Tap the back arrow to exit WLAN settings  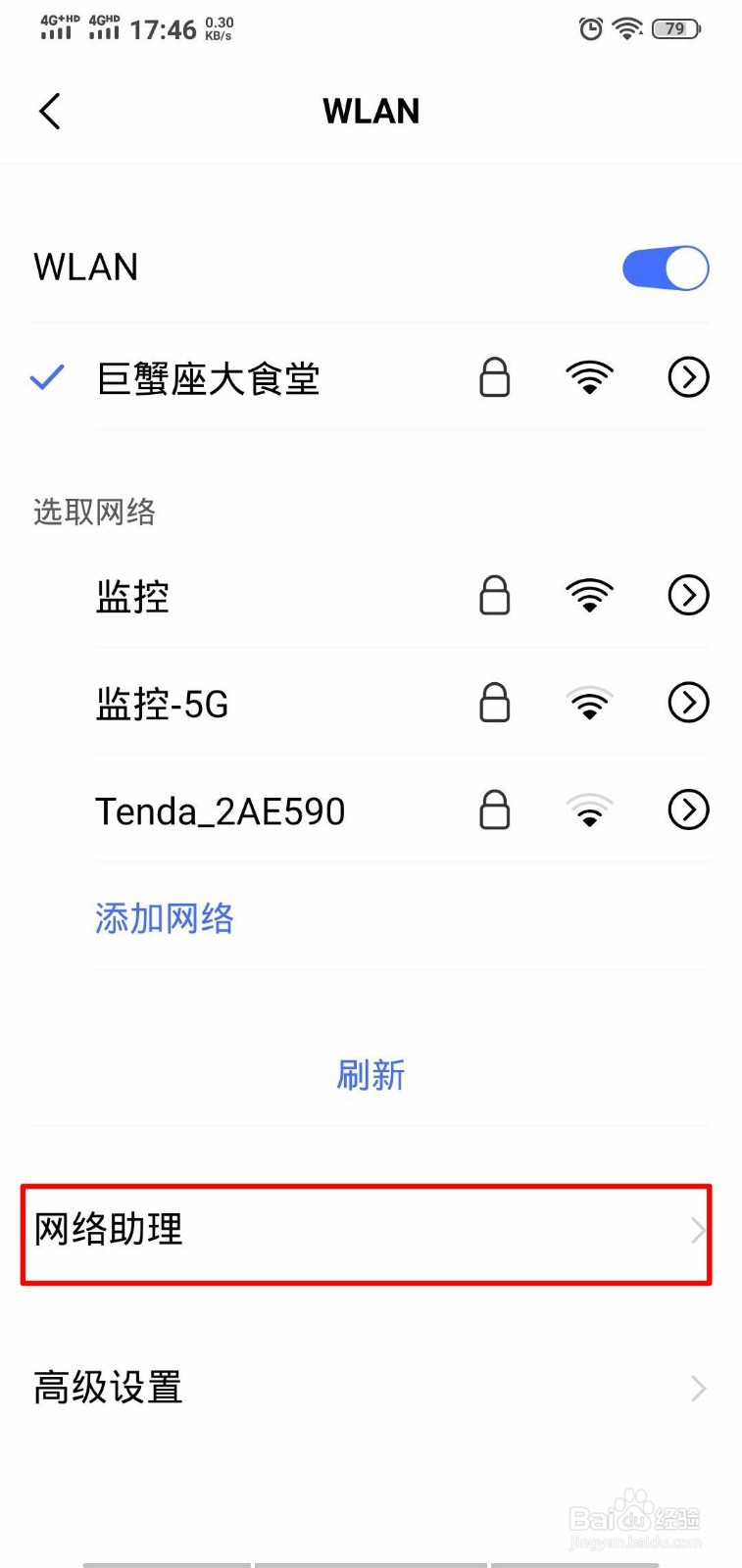click(x=50, y=111)
